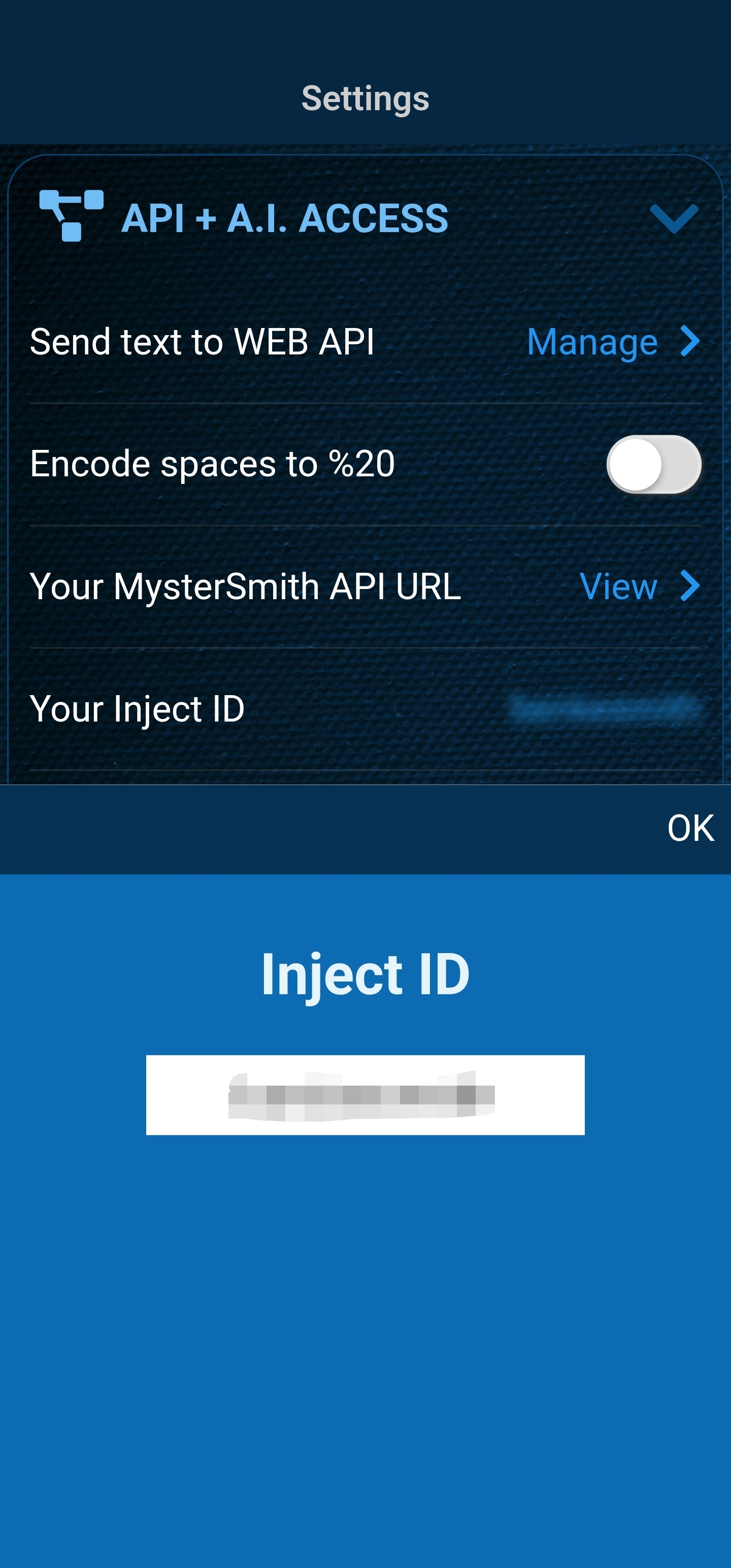This screenshot has width=731, height=1568.
Task: Collapse the API + A.I. ACCESS section
Action: (x=673, y=218)
